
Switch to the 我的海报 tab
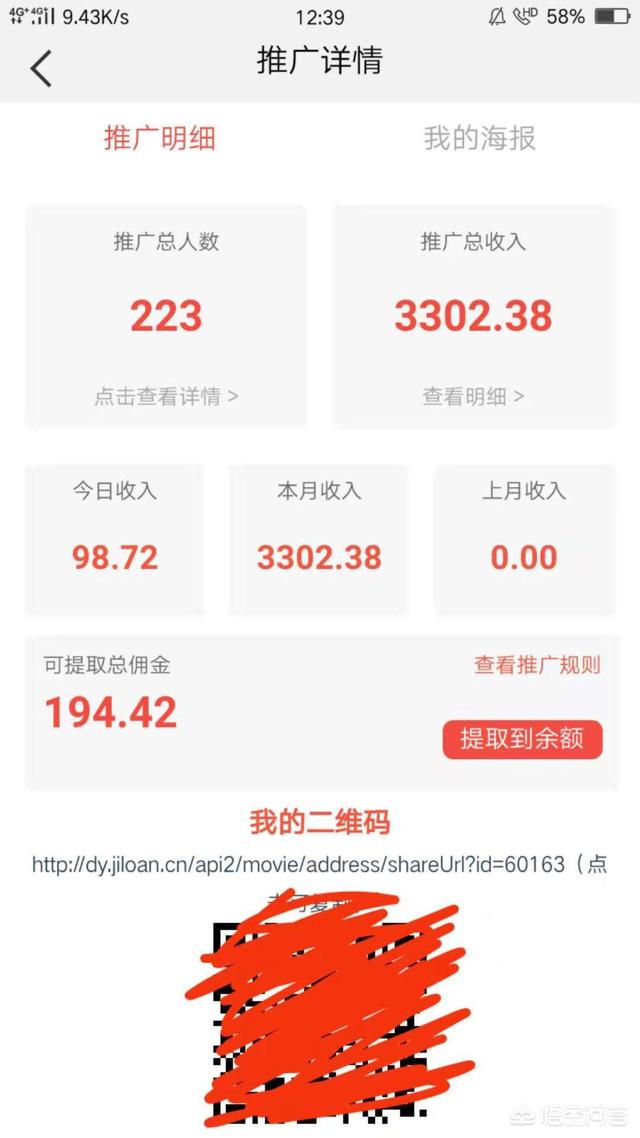(x=480, y=138)
